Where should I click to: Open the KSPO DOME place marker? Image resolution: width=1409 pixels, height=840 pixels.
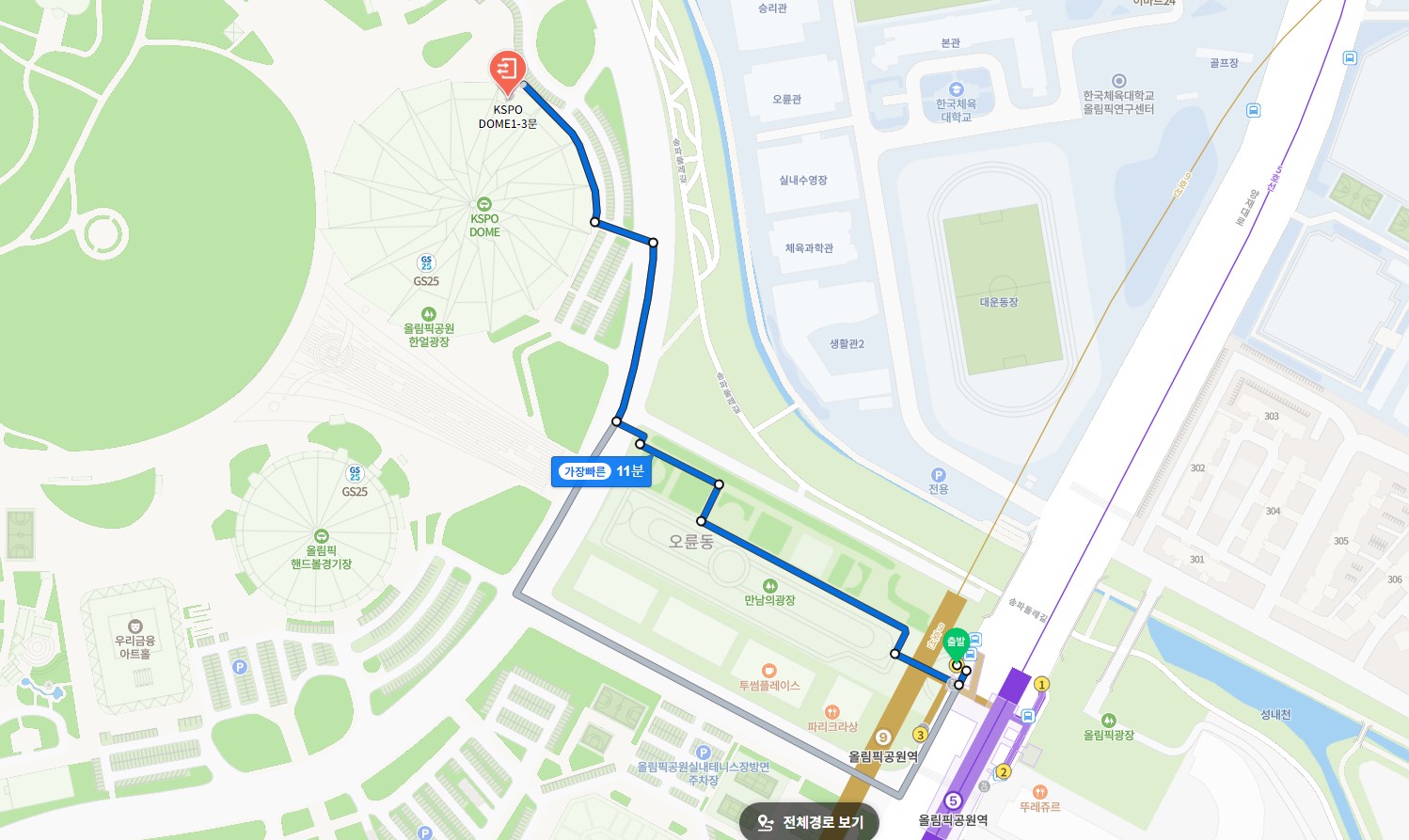[483, 204]
